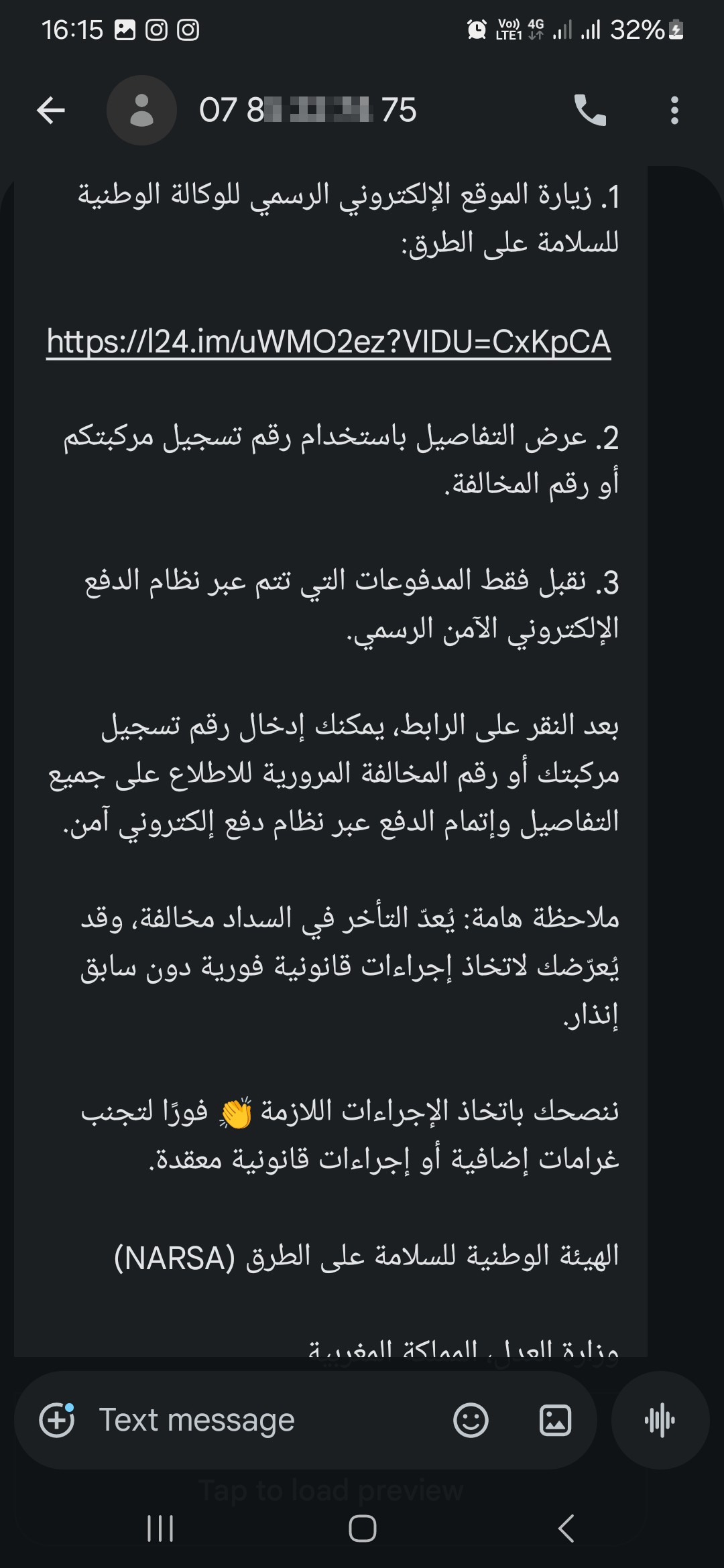Open the emoji picker

pos(471,1420)
